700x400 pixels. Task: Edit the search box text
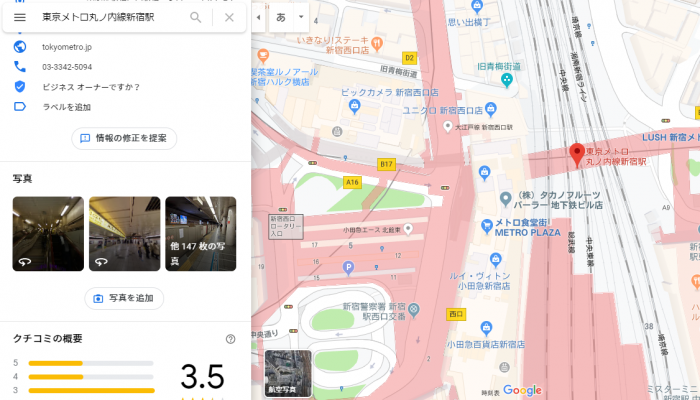(110, 17)
